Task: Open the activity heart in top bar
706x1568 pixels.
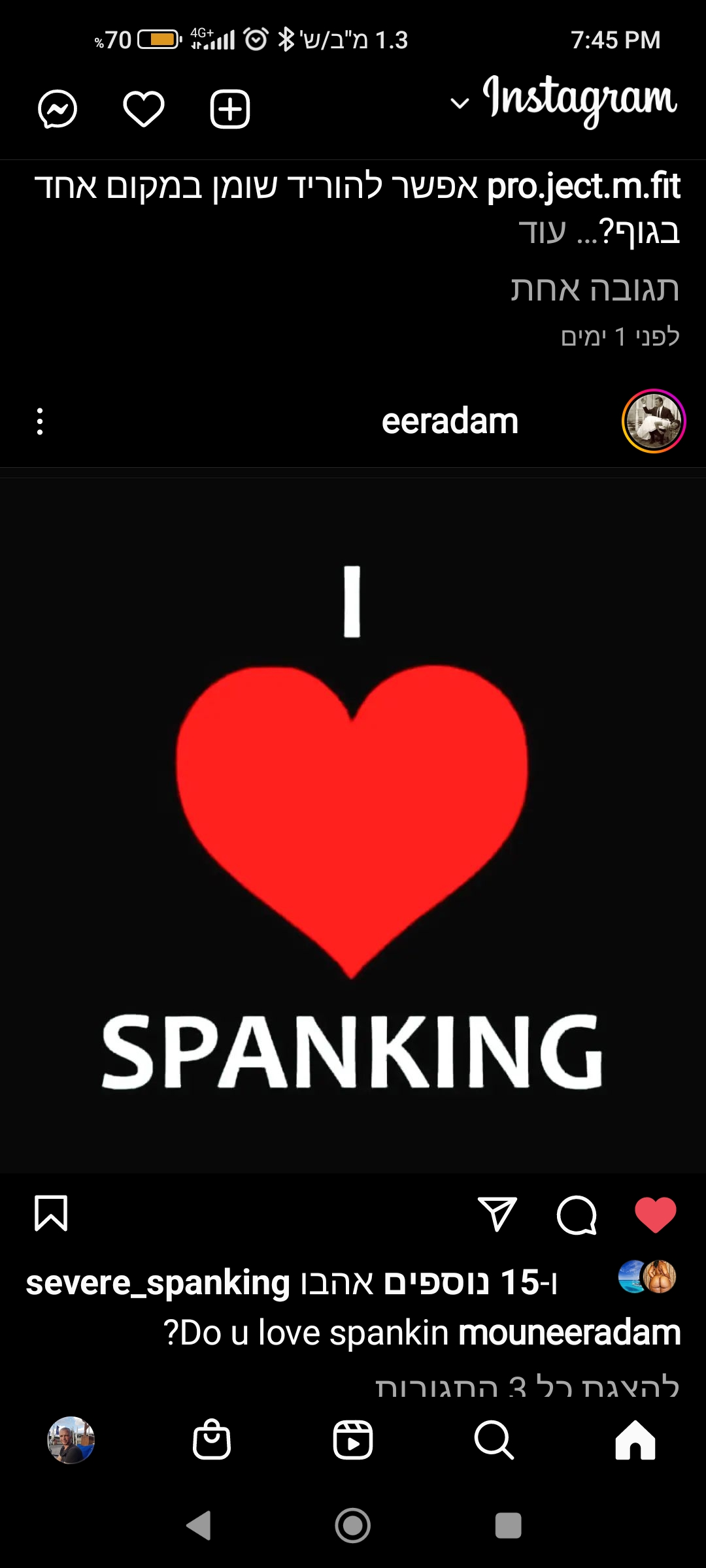Action: pos(144,108)
